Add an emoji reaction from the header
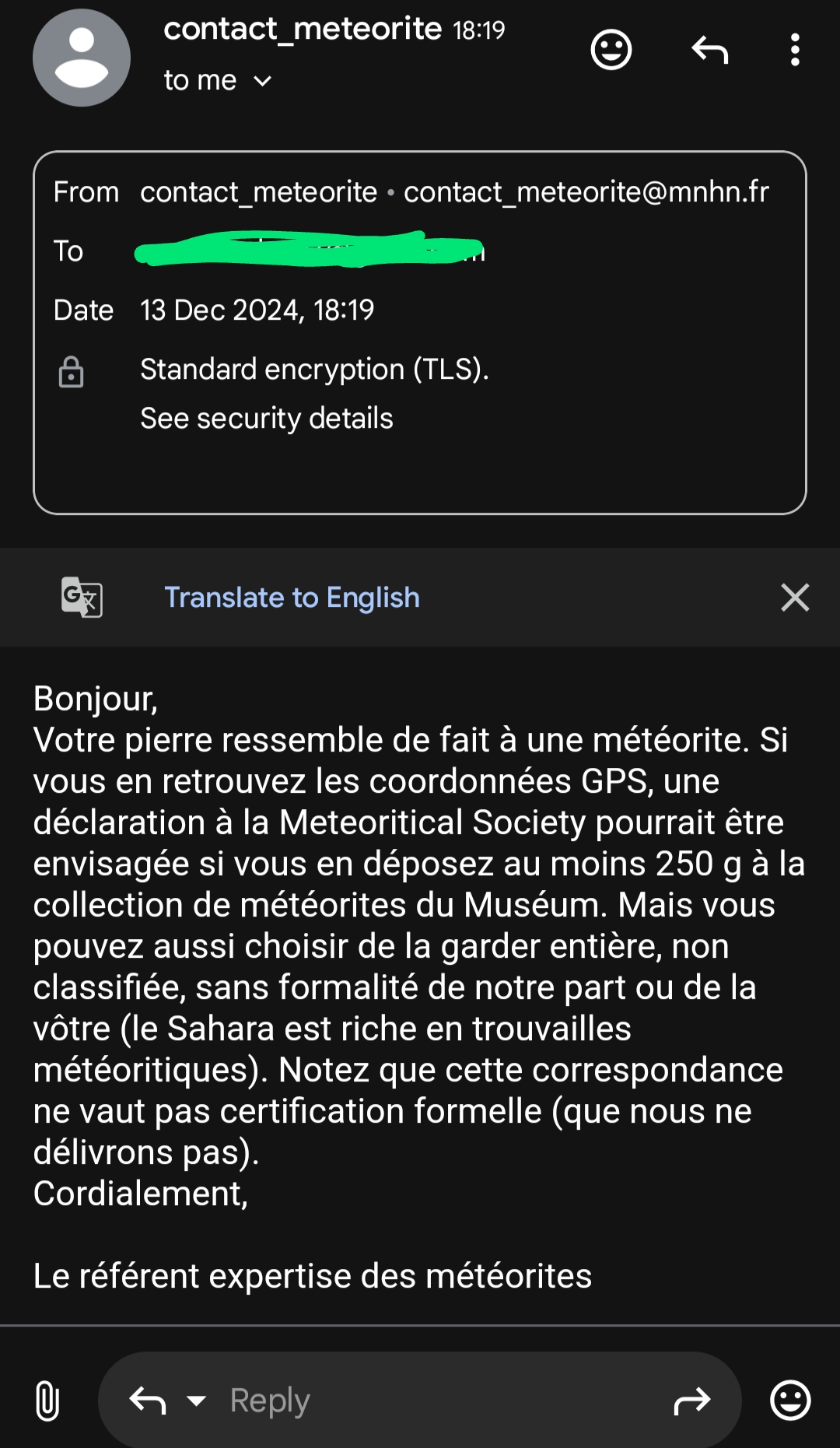Viewport: 840px width, 1448px height. pos(611,50)
